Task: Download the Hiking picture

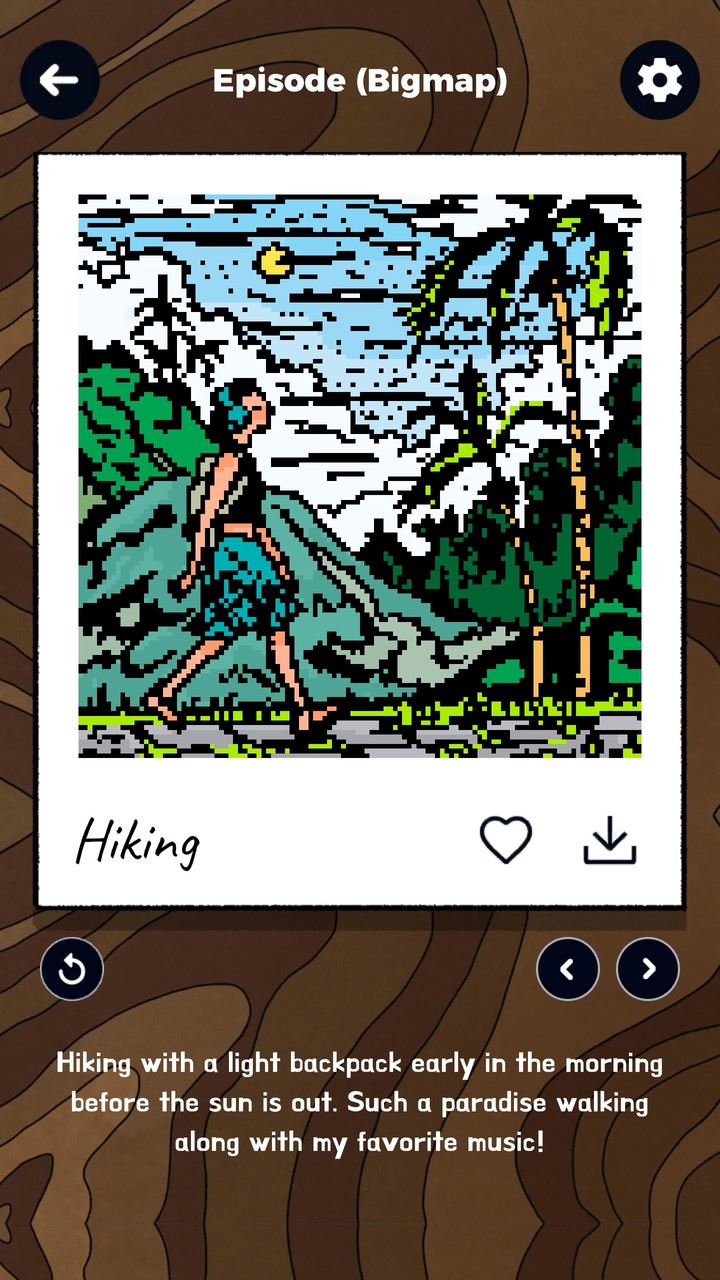Action: 609,840
